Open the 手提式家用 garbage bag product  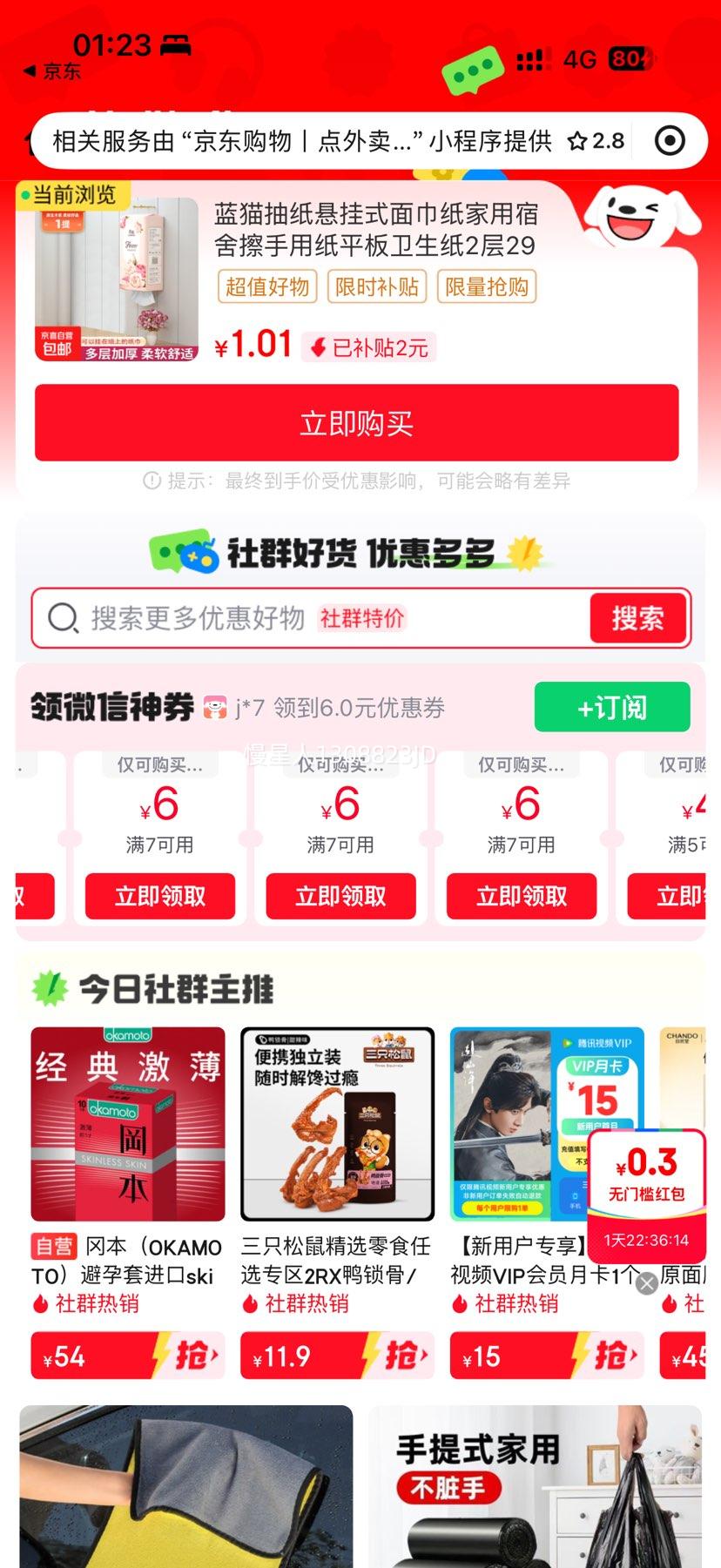tap(535, 1487)
